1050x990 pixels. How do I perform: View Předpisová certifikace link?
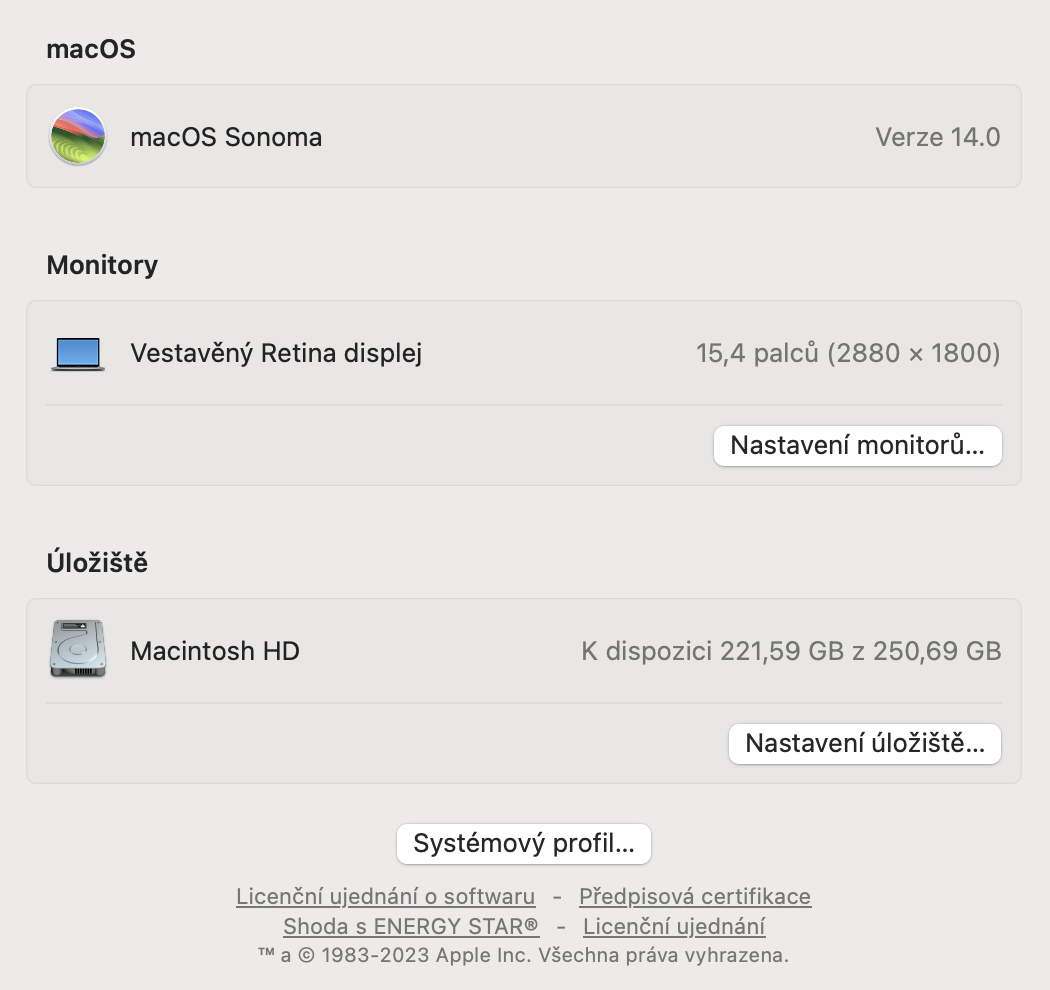point(695,897)
